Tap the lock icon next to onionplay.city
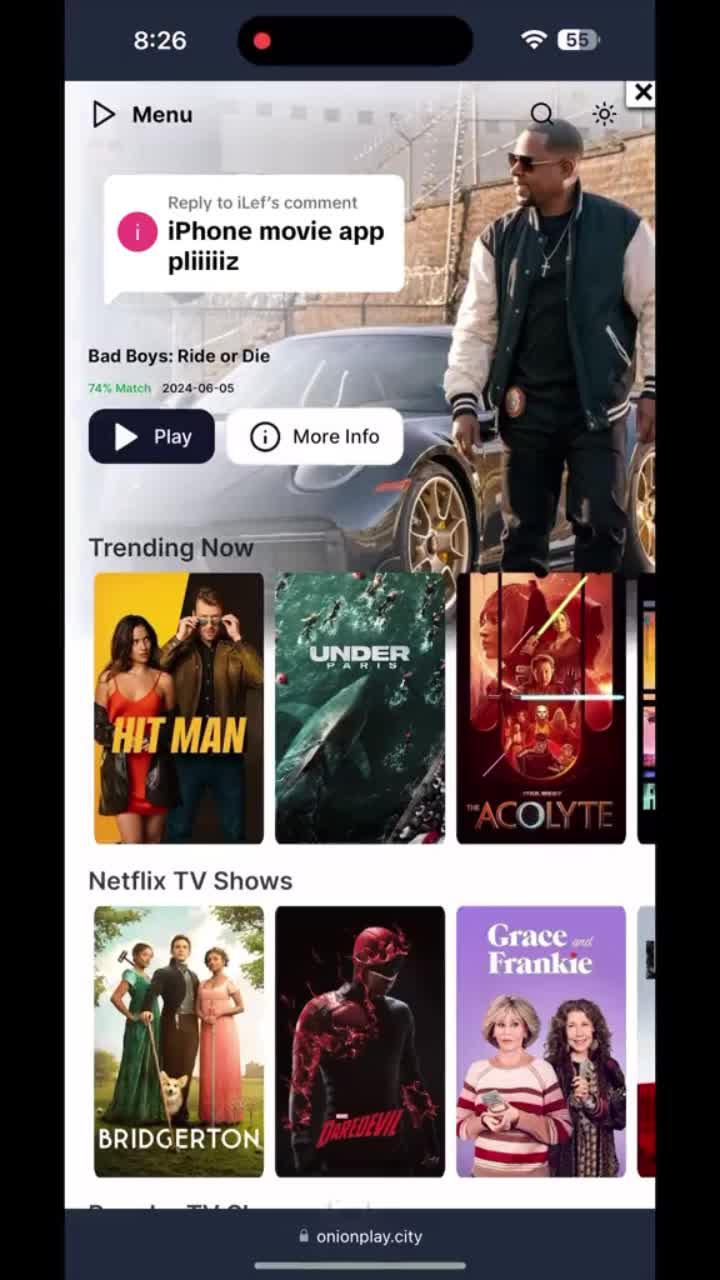Image resolution: width=720 pixels, height=1280 pixels. tap(302, 1236)
